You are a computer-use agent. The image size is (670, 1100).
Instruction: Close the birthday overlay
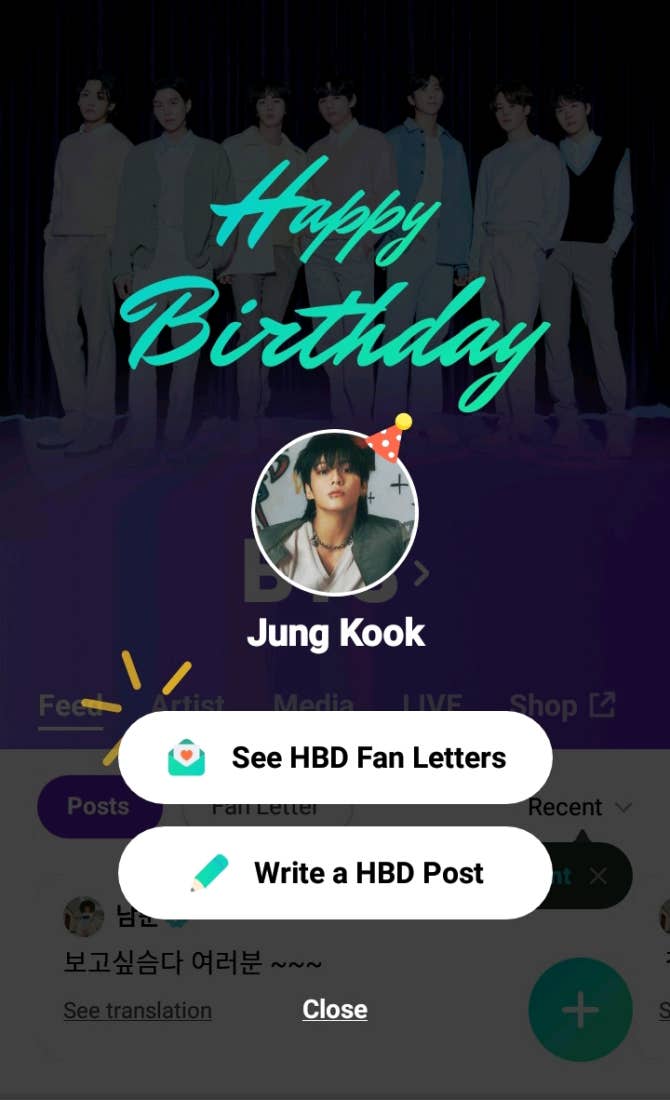tap(335, 1009)
